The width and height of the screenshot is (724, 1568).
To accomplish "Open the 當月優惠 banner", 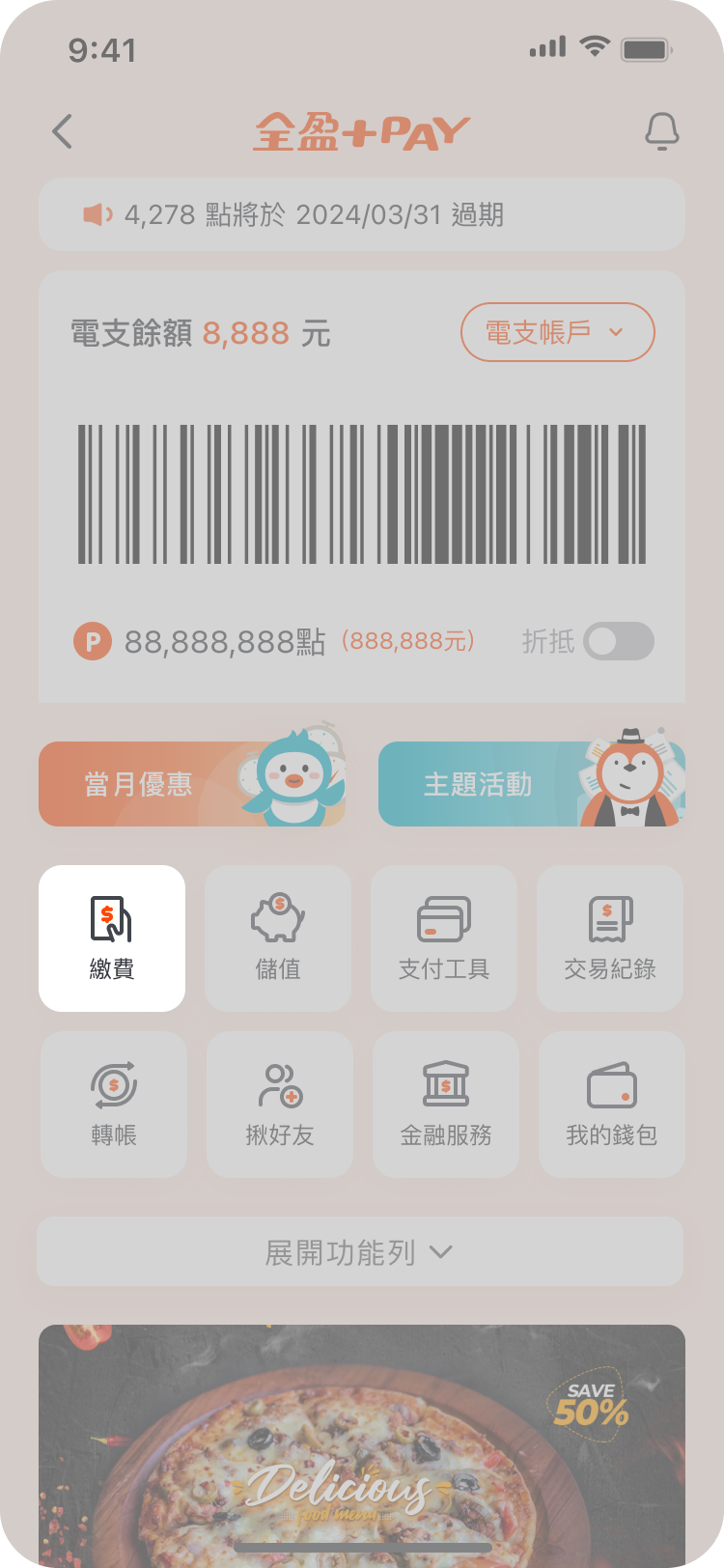I will click(191, 784).
